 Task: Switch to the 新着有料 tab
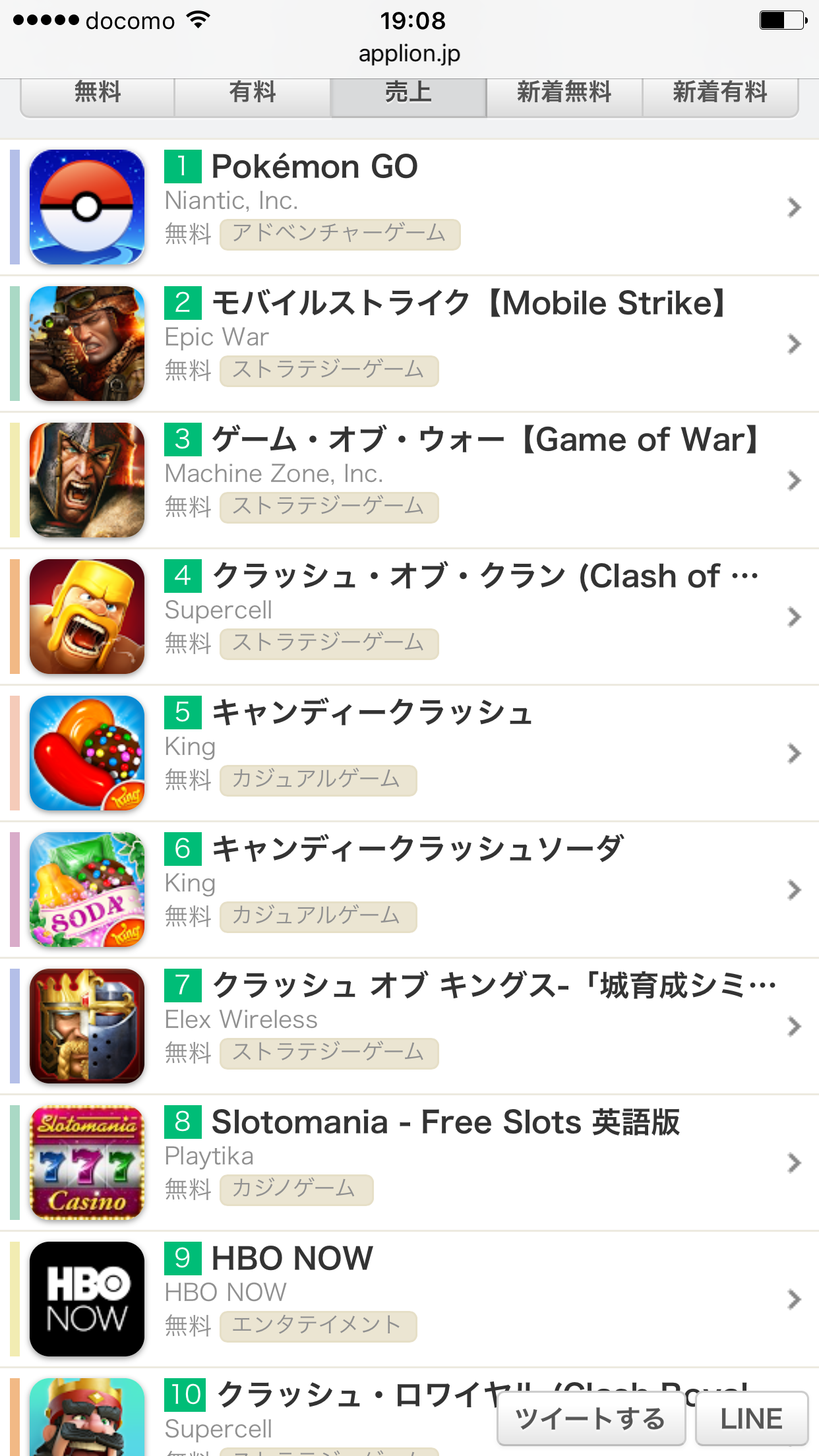720,94
